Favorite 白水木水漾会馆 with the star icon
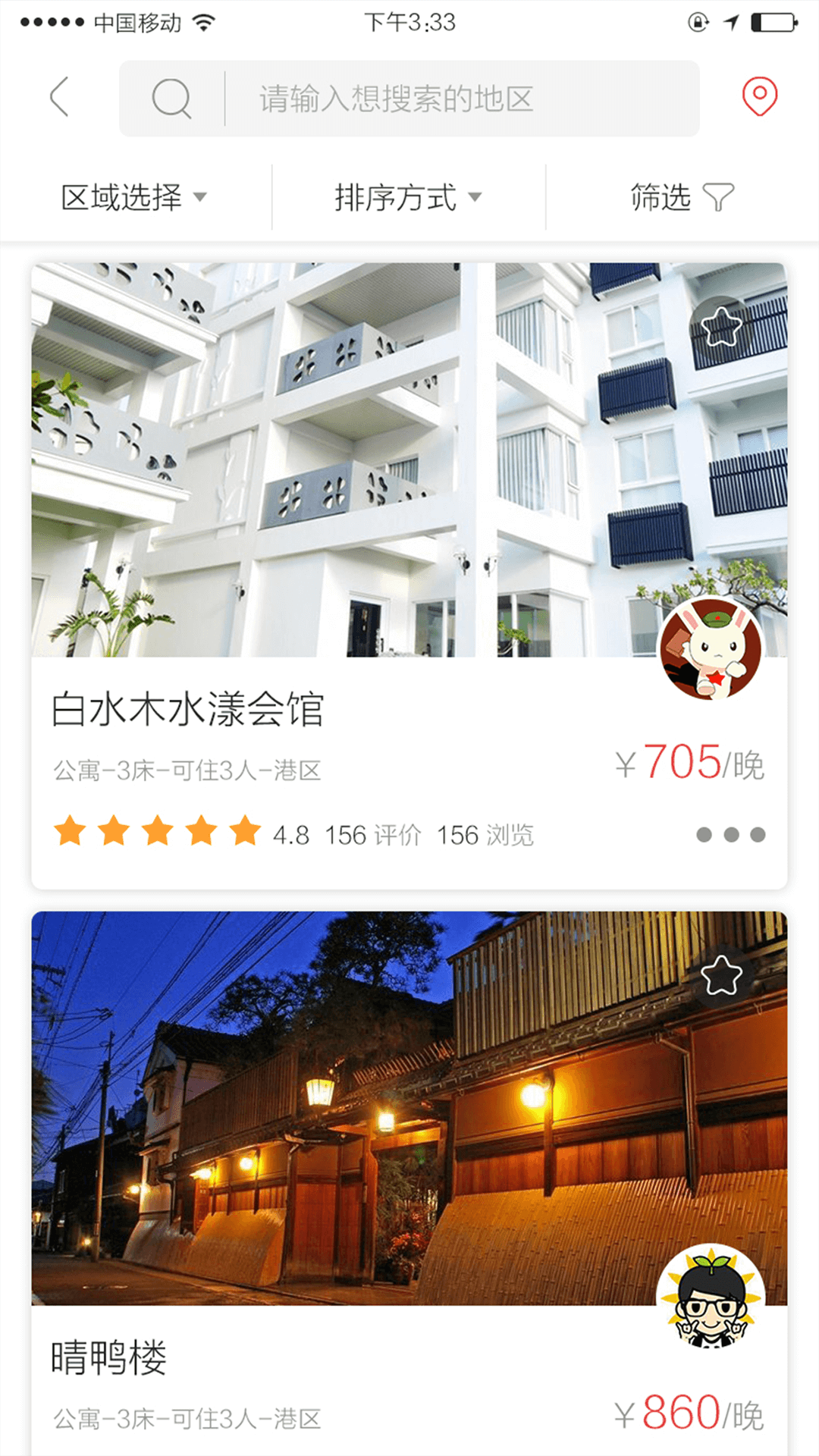This screenshot has height=1456, width=819. tap(720, 328)
